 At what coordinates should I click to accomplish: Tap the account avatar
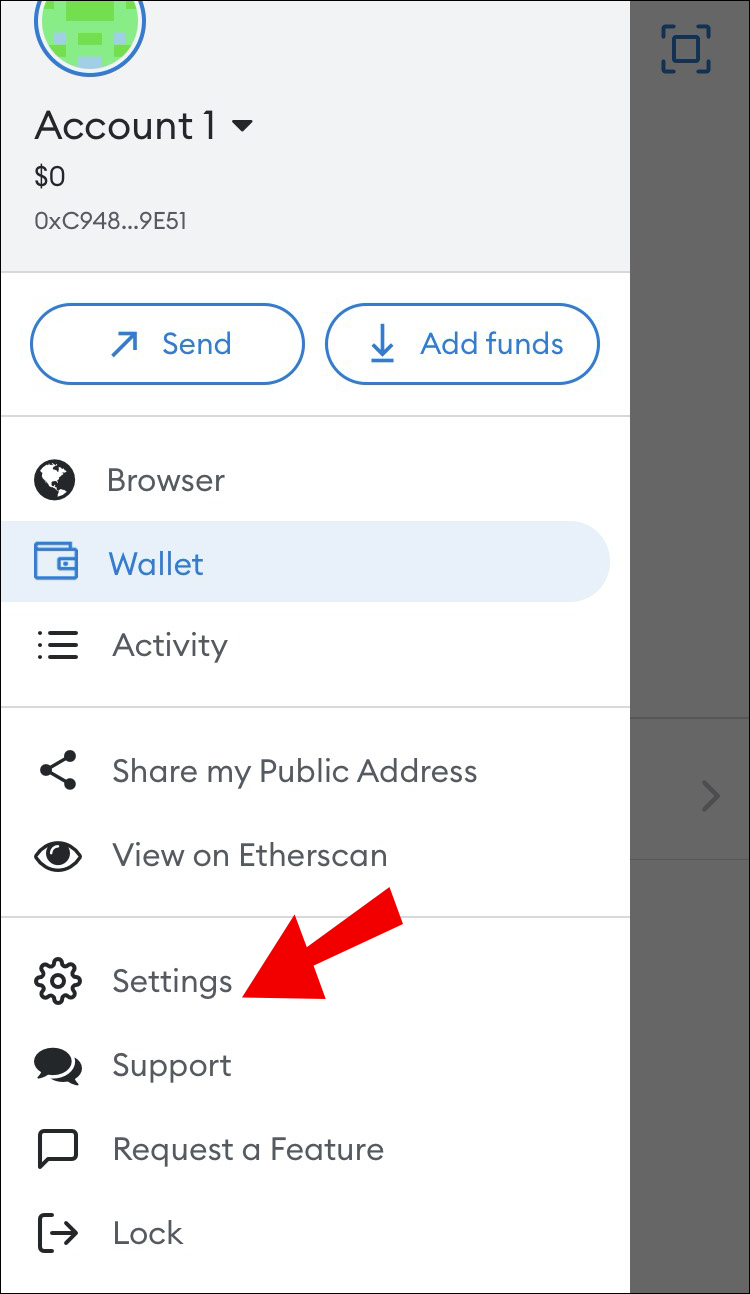pyautogui.click(x=90, y=28)
